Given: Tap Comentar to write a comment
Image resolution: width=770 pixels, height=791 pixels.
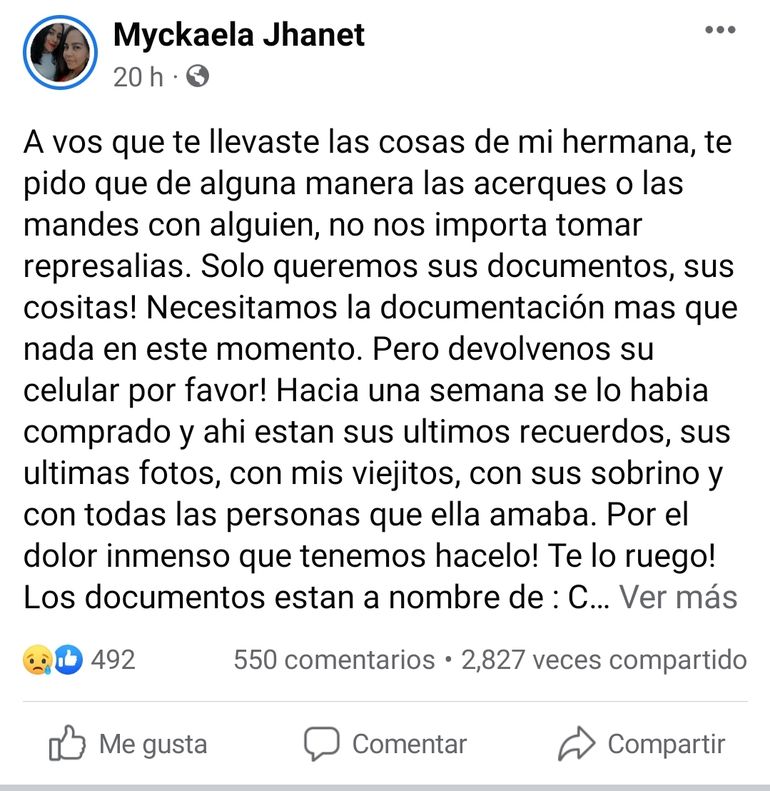Looking at the screenshot, I should click(x=386, y=744).
